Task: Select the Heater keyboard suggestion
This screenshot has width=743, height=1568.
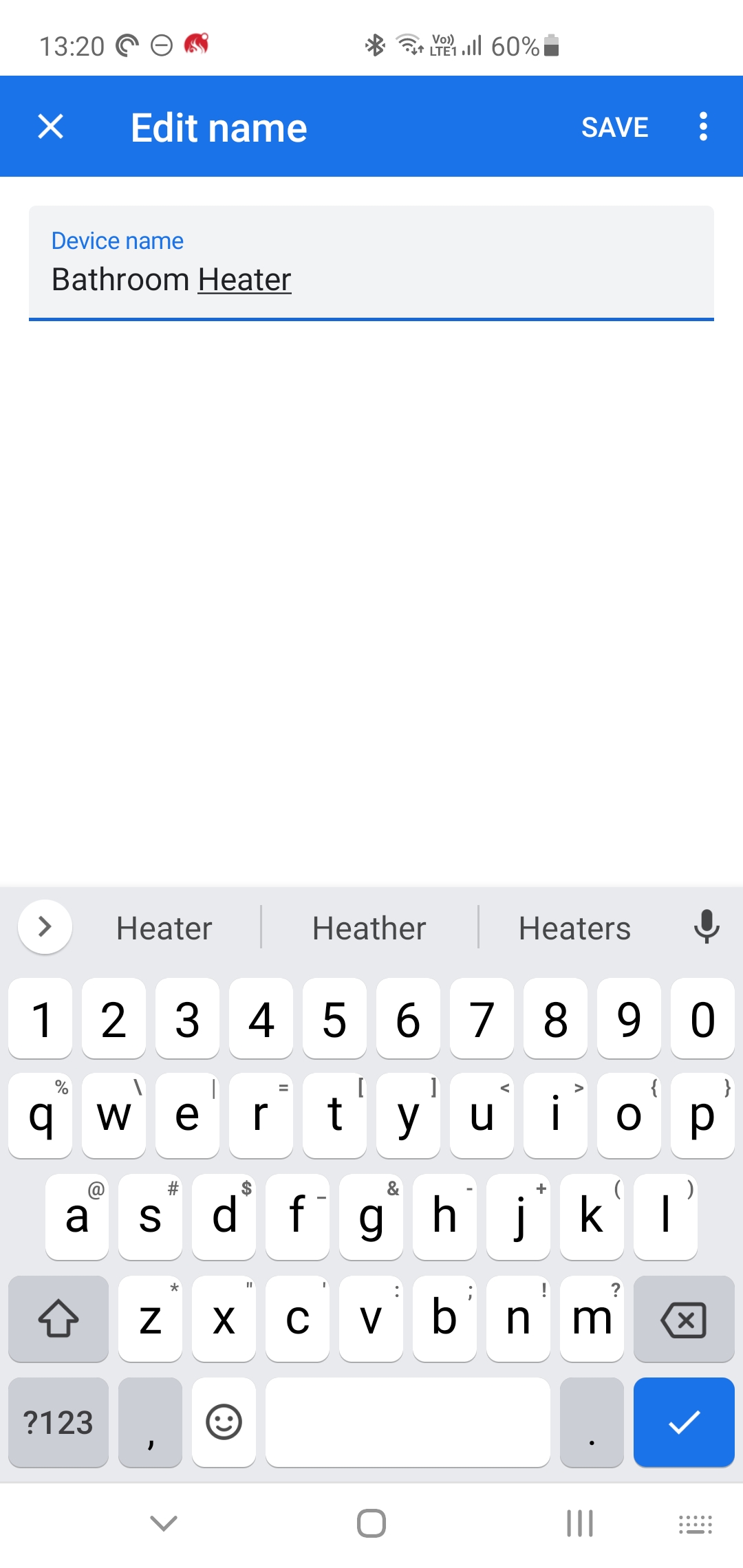Action: tap(164, 928)
